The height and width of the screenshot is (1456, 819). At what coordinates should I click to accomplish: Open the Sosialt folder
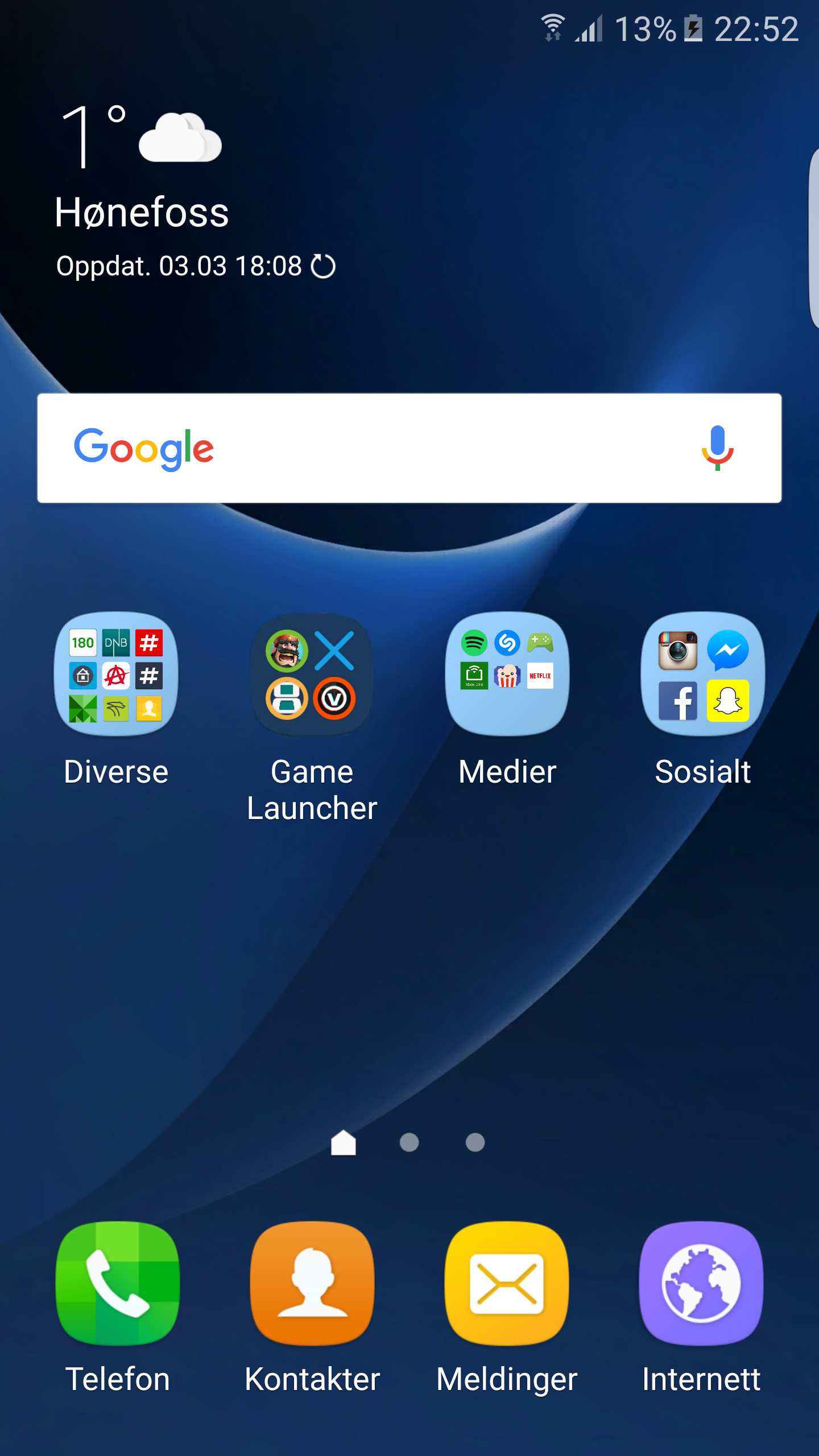coord(703,701)
